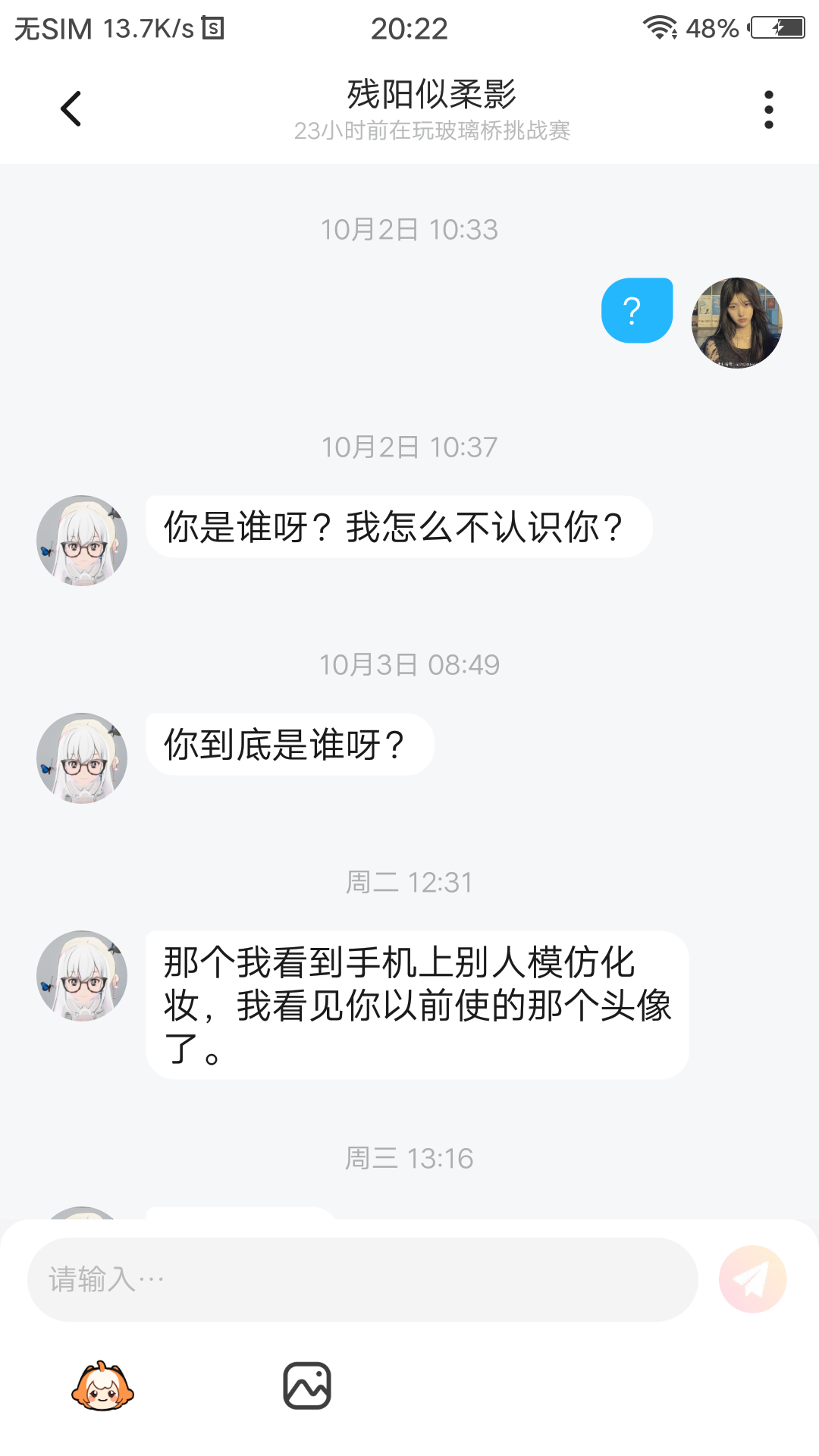View profile of sender of 你是谁呀？我怎么不认识你？
The width and height of the screenshot is (819, 1456).
pos(82,541)
